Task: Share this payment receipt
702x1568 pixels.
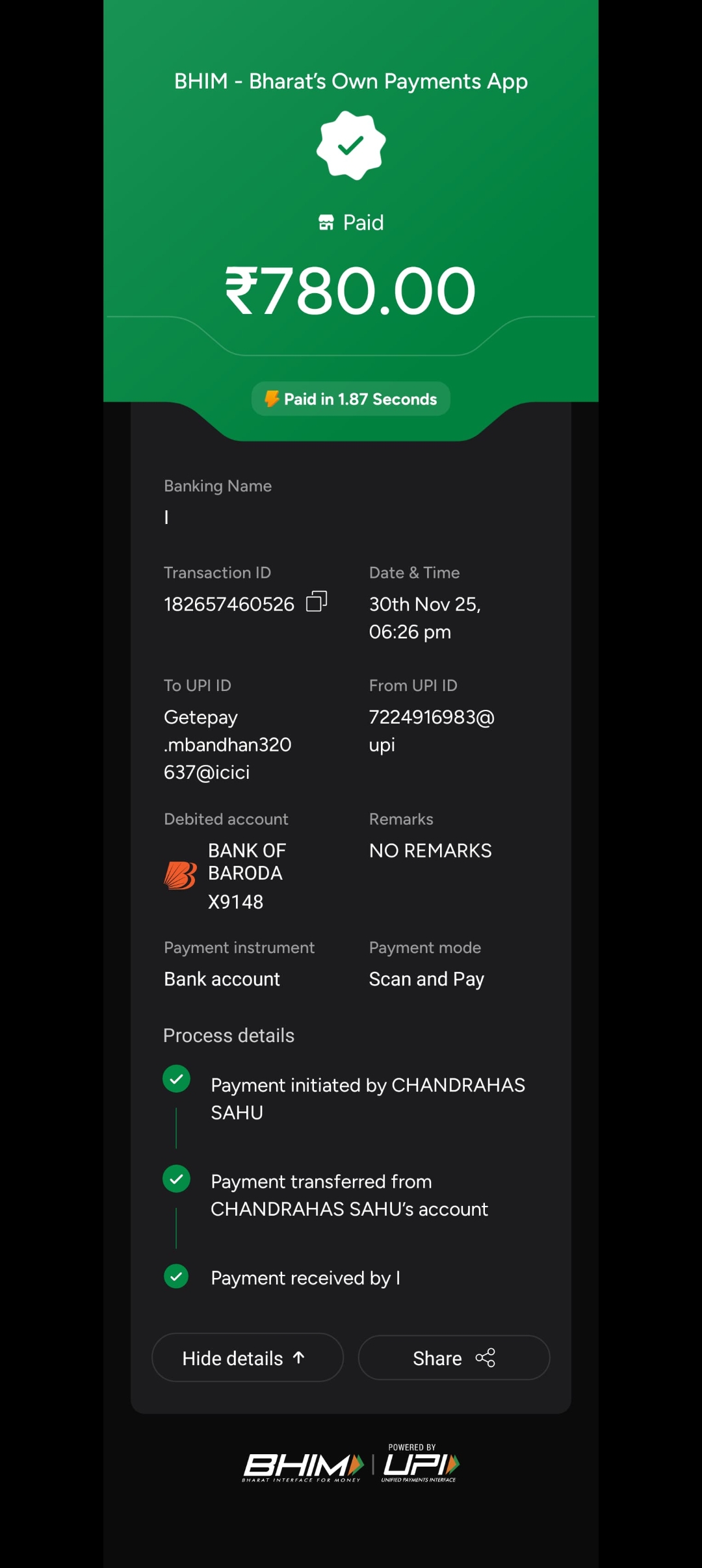Action: (x=454, y=1358)
